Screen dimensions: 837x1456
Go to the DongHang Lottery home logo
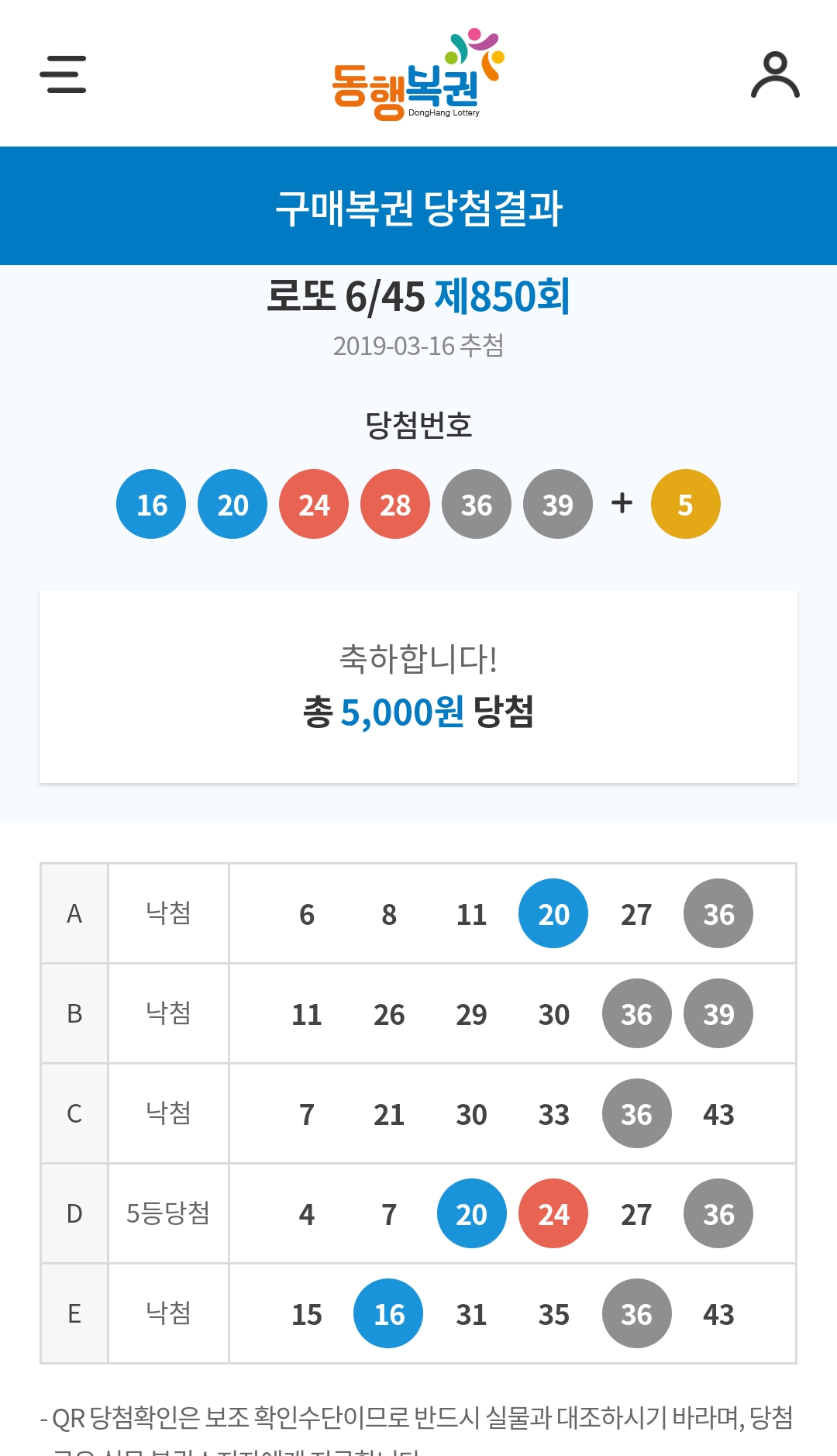(418, 75)
